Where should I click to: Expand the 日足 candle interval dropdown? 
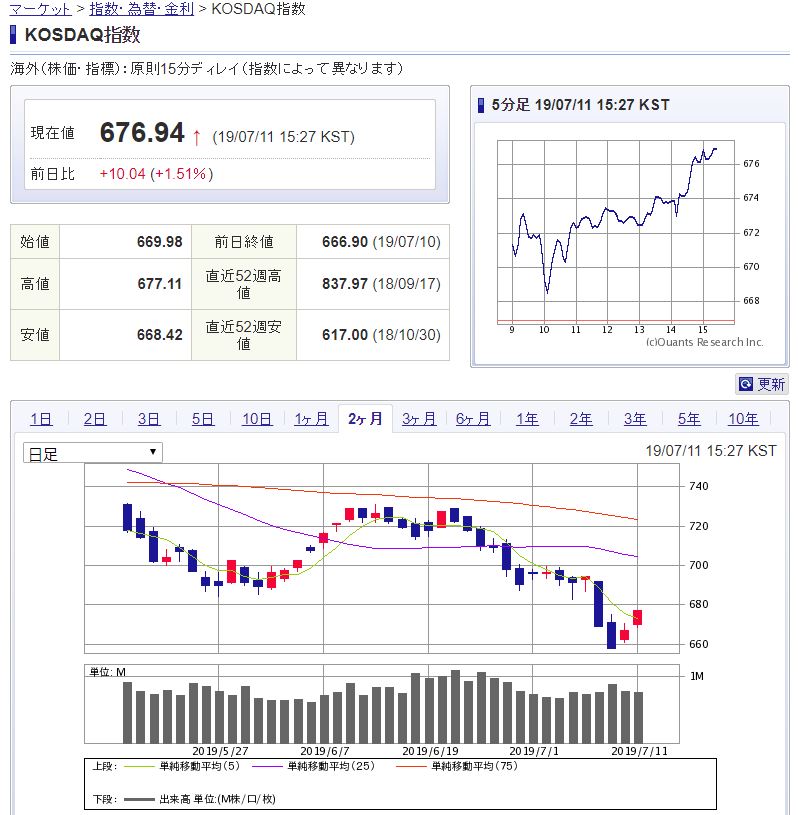(93, 453)
